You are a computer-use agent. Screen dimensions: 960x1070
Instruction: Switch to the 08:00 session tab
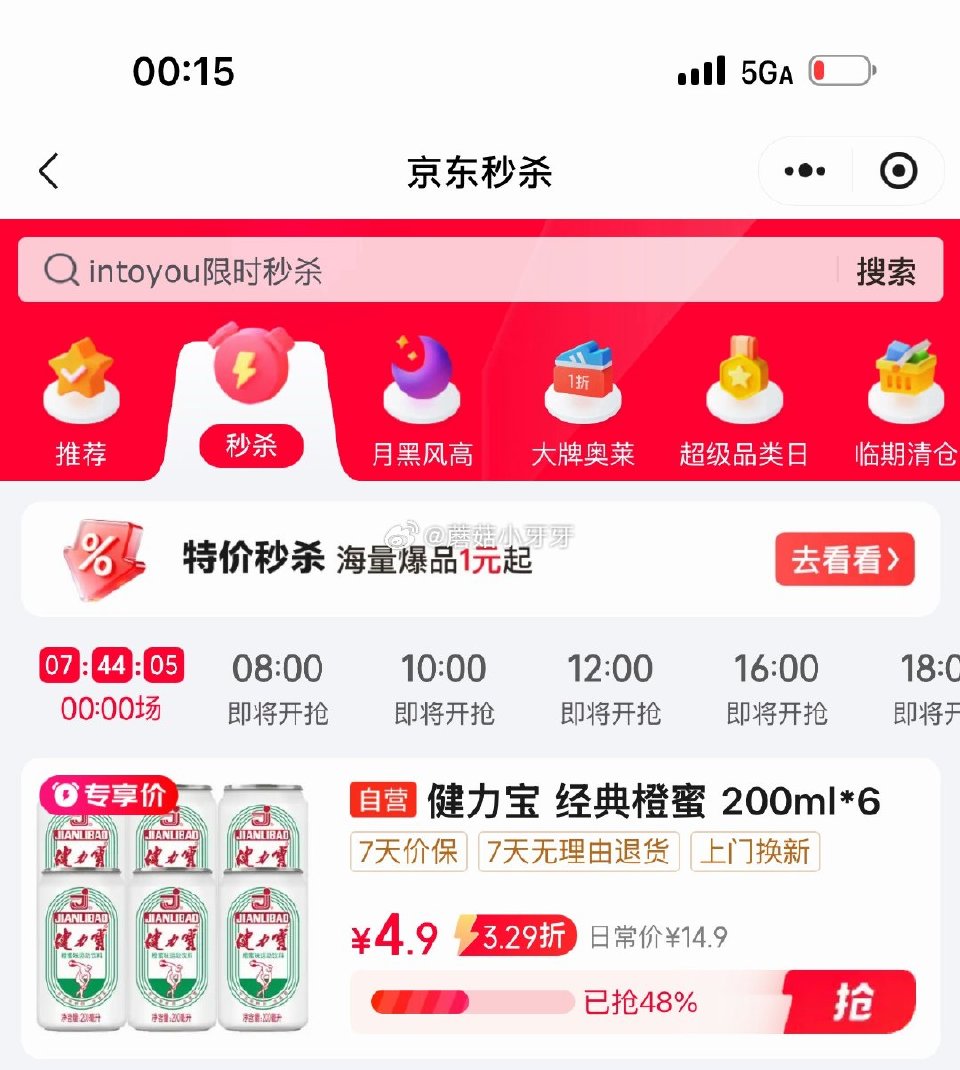pyautogui.click(x=277, y=685)
